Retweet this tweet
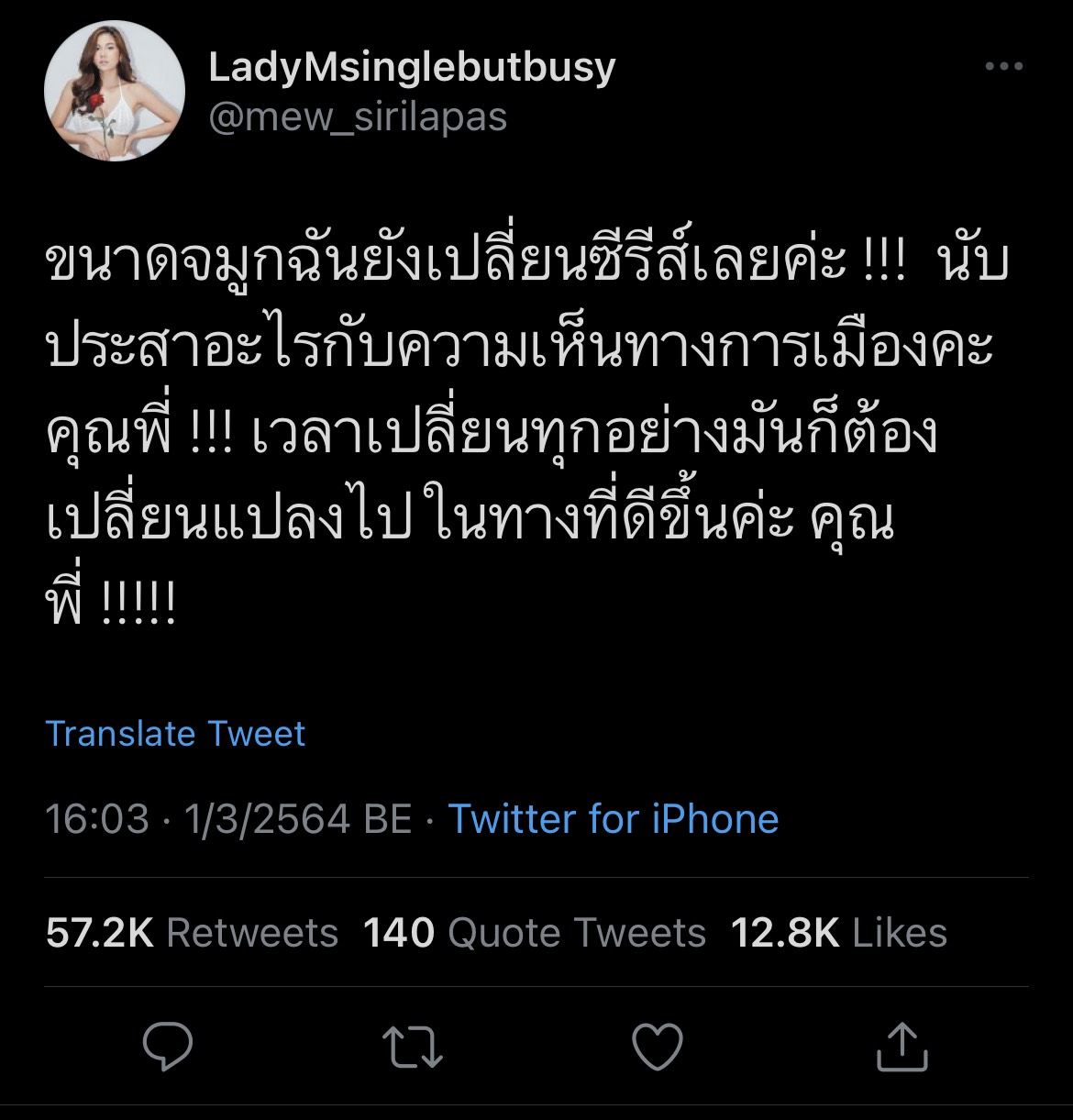The image size is (1073, 1120). 413,1048
